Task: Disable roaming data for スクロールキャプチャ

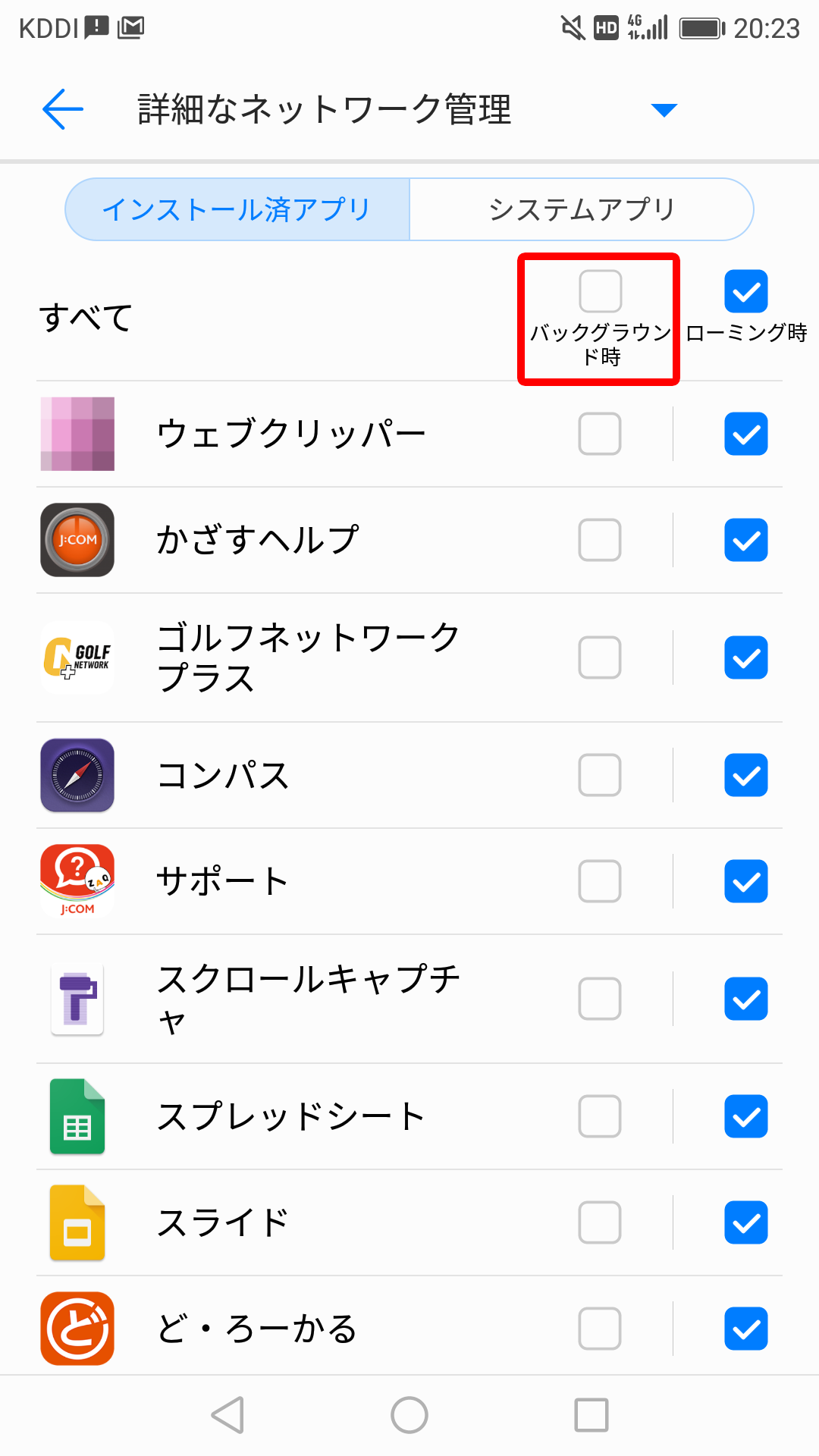Action: 746,999
